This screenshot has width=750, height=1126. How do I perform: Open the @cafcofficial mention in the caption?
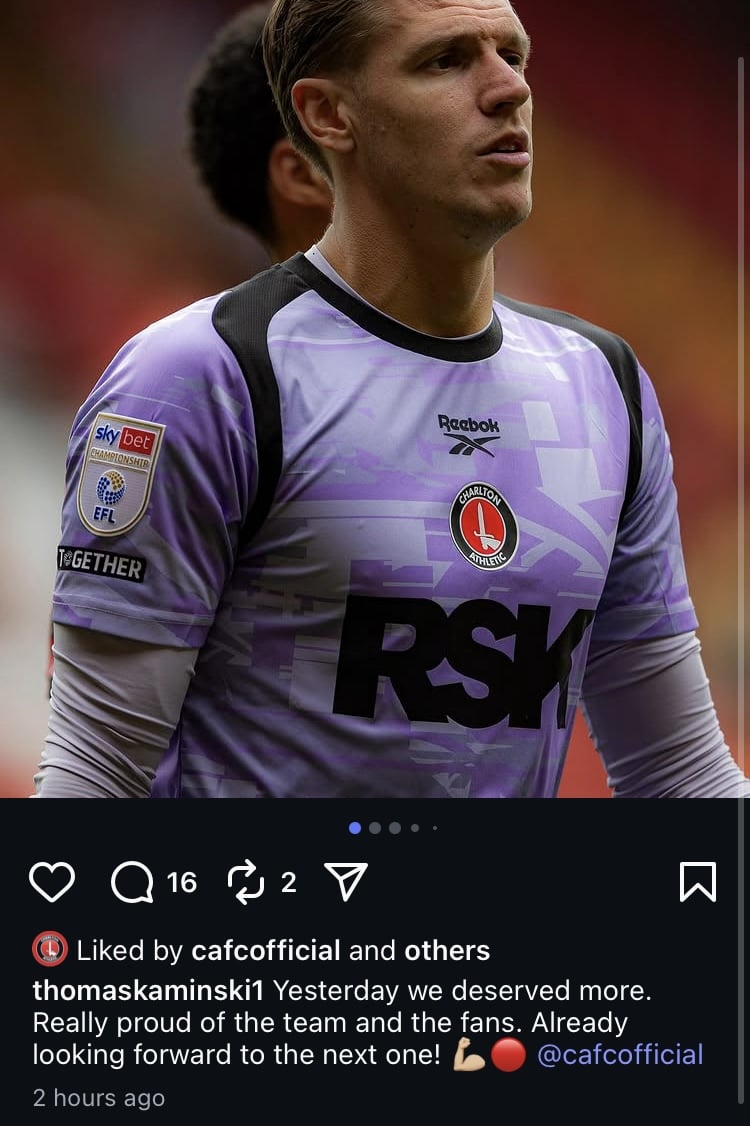620,1054
